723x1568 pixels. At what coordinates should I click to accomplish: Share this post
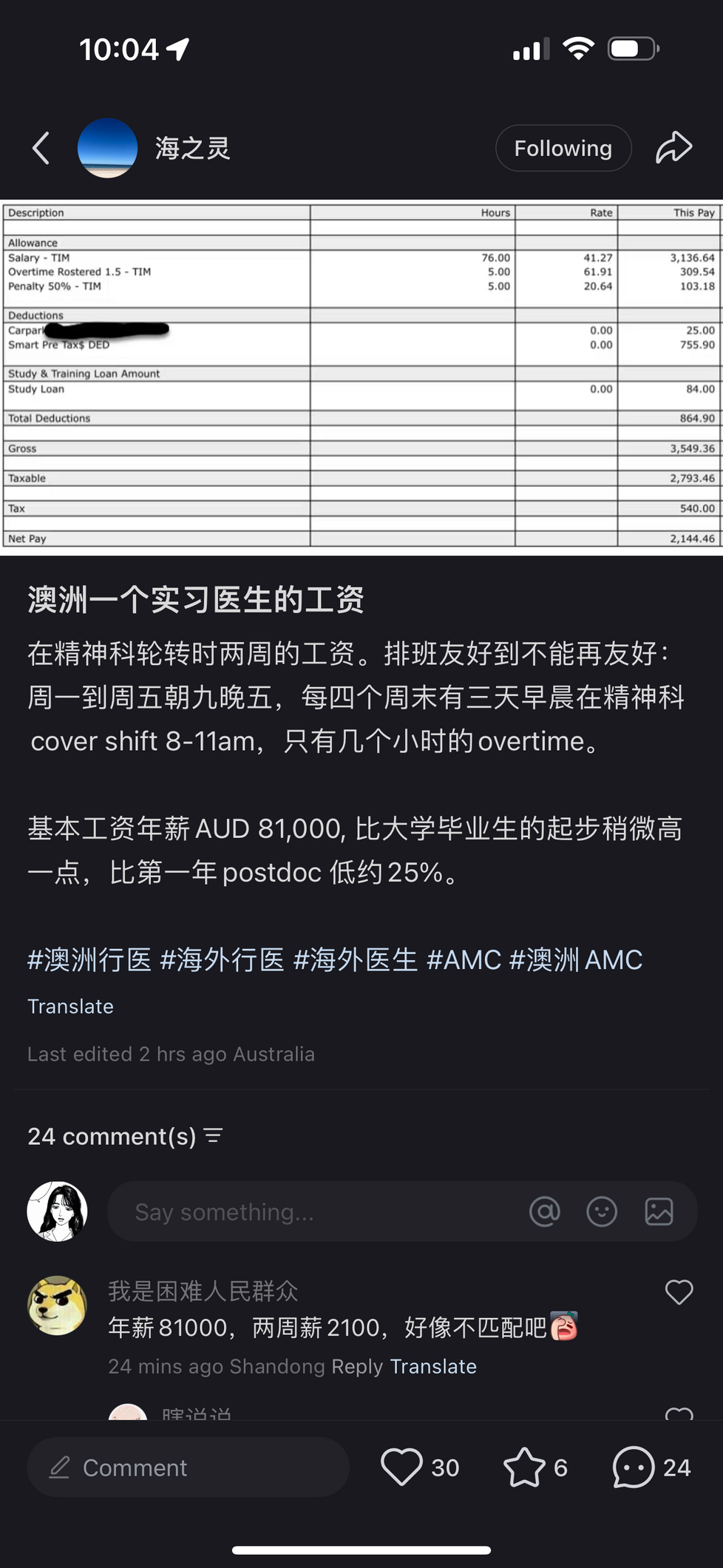tap(673, 148)
